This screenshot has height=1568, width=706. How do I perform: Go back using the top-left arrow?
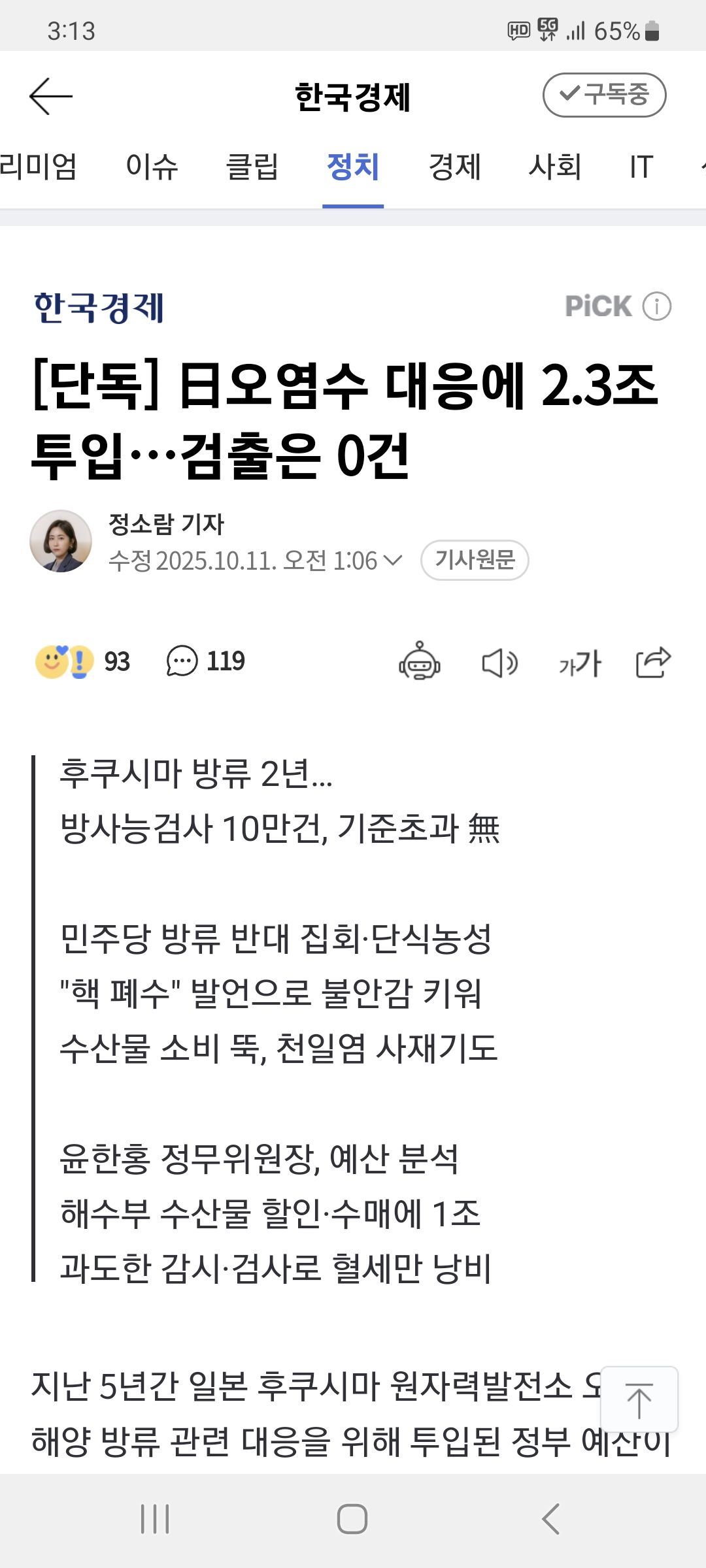51,97
